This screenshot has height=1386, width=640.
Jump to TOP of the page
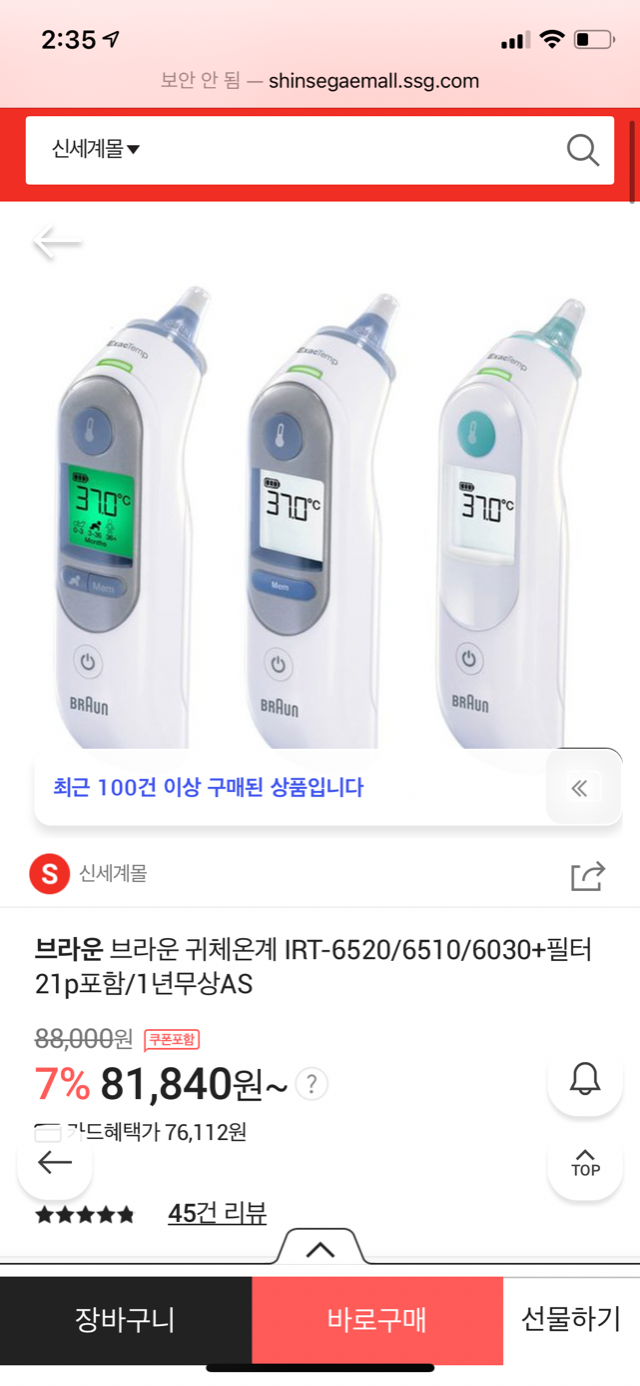tap(585, 1163)
